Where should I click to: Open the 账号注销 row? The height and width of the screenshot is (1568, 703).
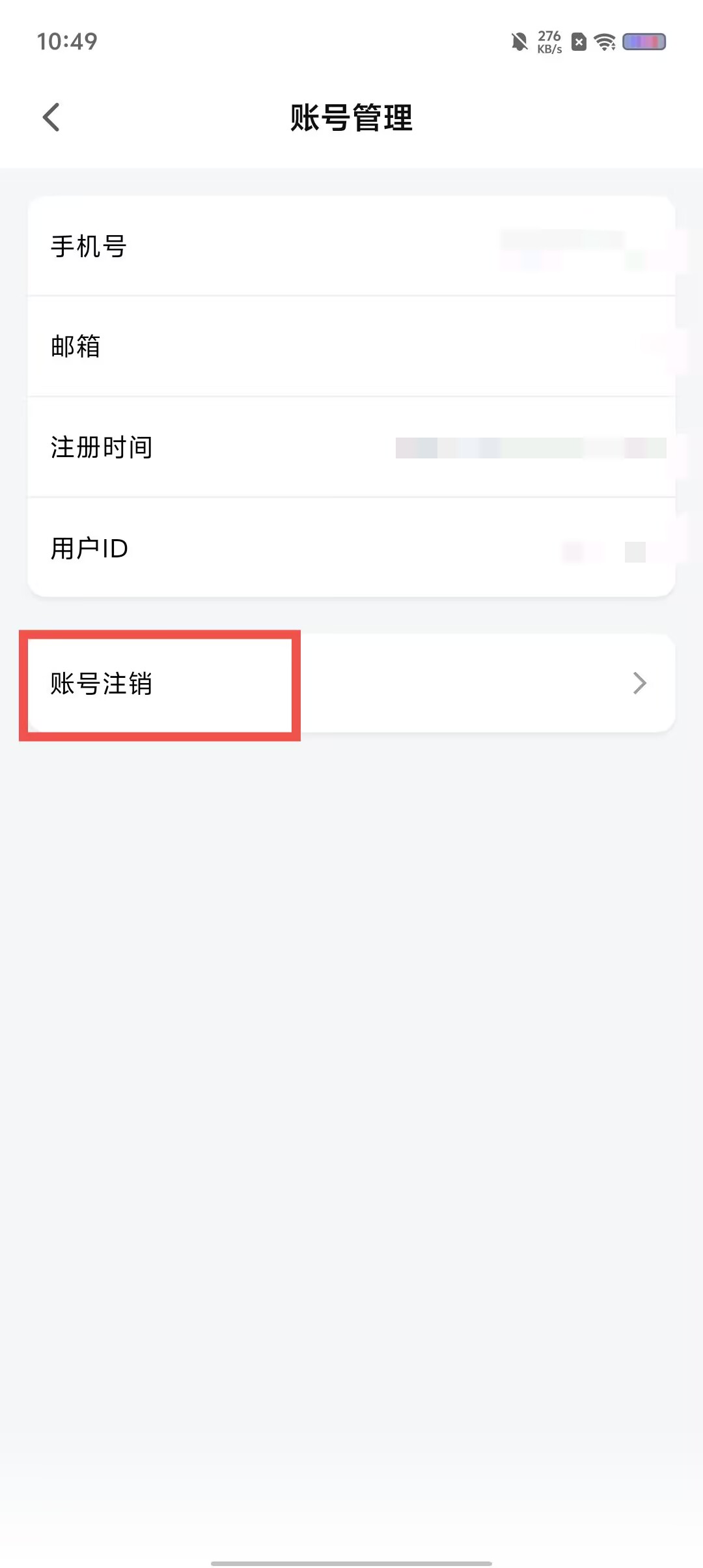tap(351, 683)
